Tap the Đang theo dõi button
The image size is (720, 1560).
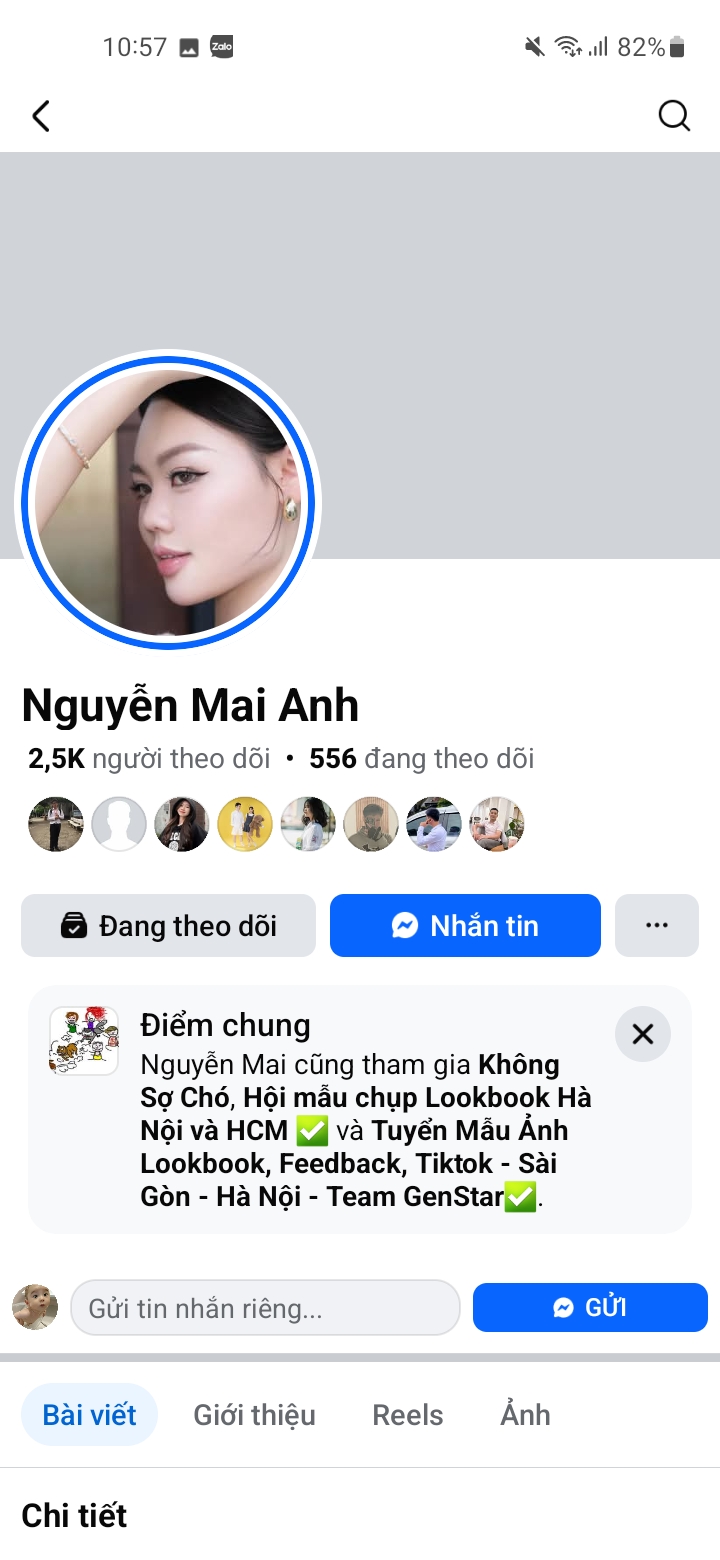pos(168,926)
